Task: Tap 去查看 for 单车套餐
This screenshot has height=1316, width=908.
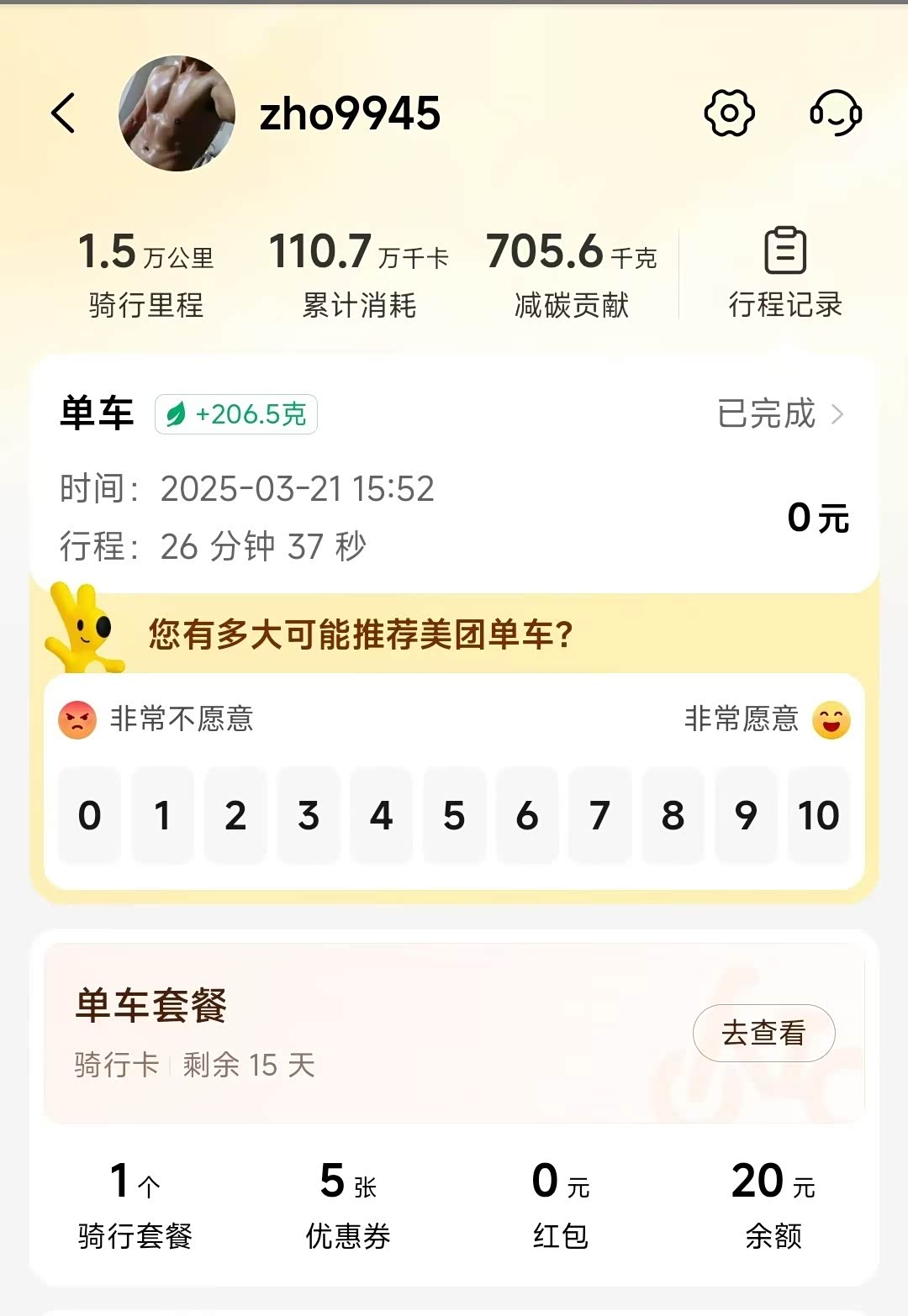Action: (x=763, y=1033)
